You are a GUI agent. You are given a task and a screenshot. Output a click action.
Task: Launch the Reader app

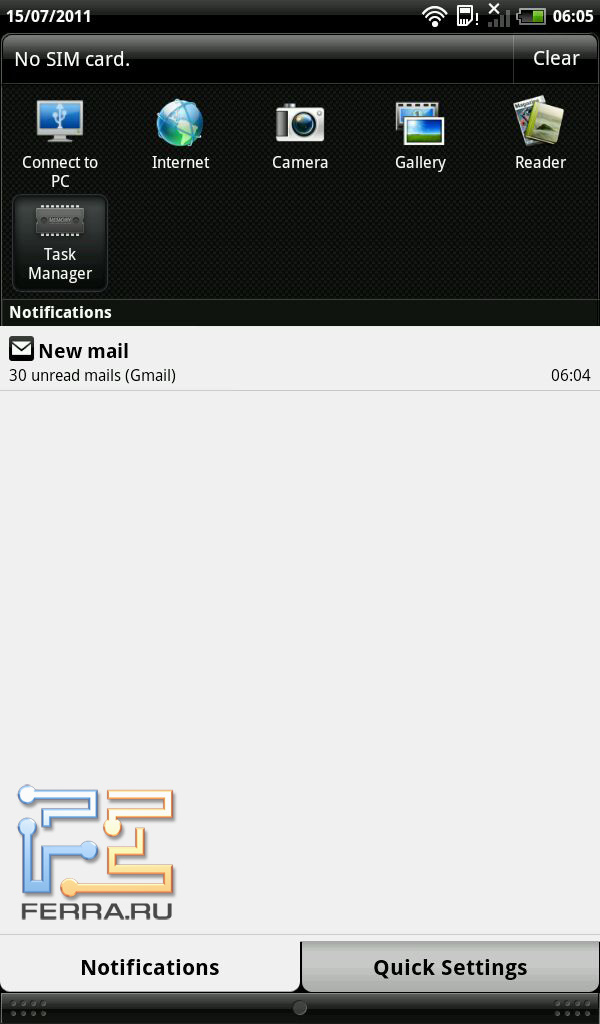[x=540, y=134]
